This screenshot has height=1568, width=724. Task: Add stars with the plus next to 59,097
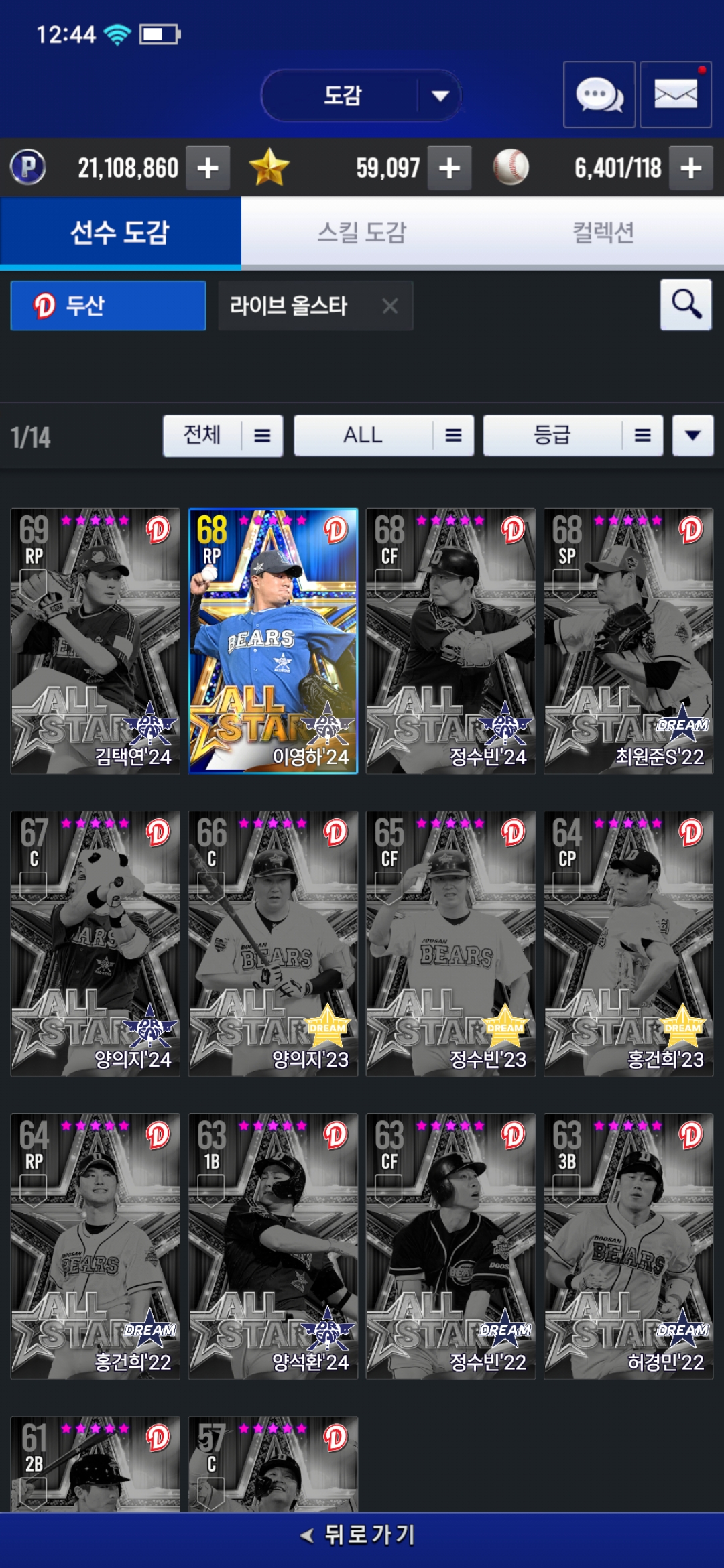449,168
